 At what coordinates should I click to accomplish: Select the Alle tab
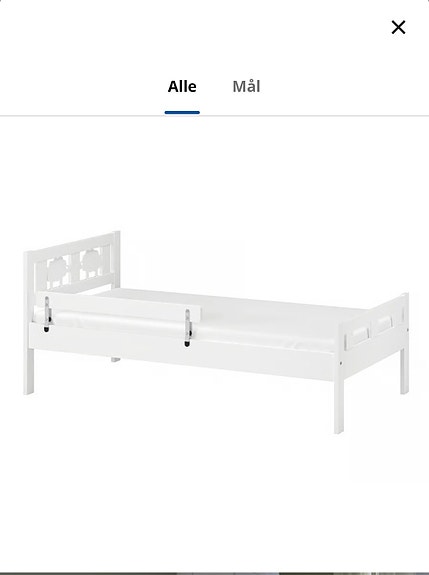pos(182,87)
